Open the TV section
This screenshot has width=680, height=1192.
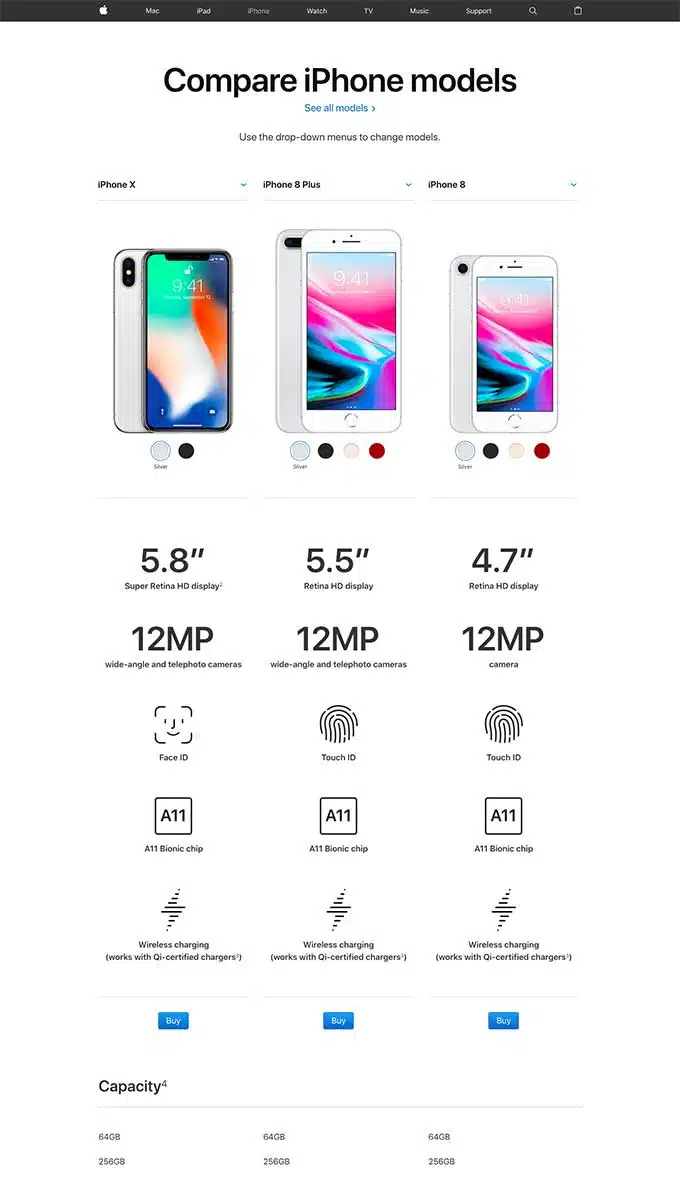point(368,11)
